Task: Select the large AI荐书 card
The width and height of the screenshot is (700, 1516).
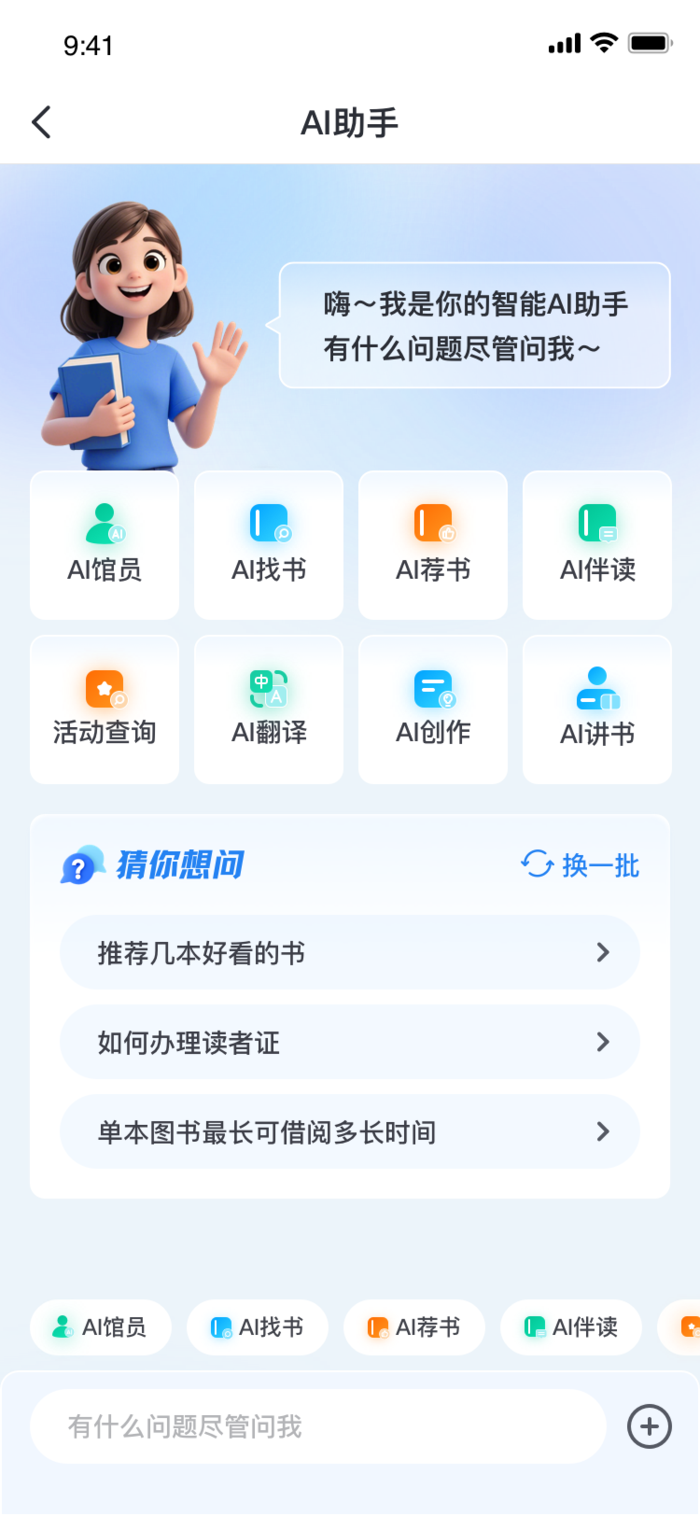Action: [x=433, y=545]
